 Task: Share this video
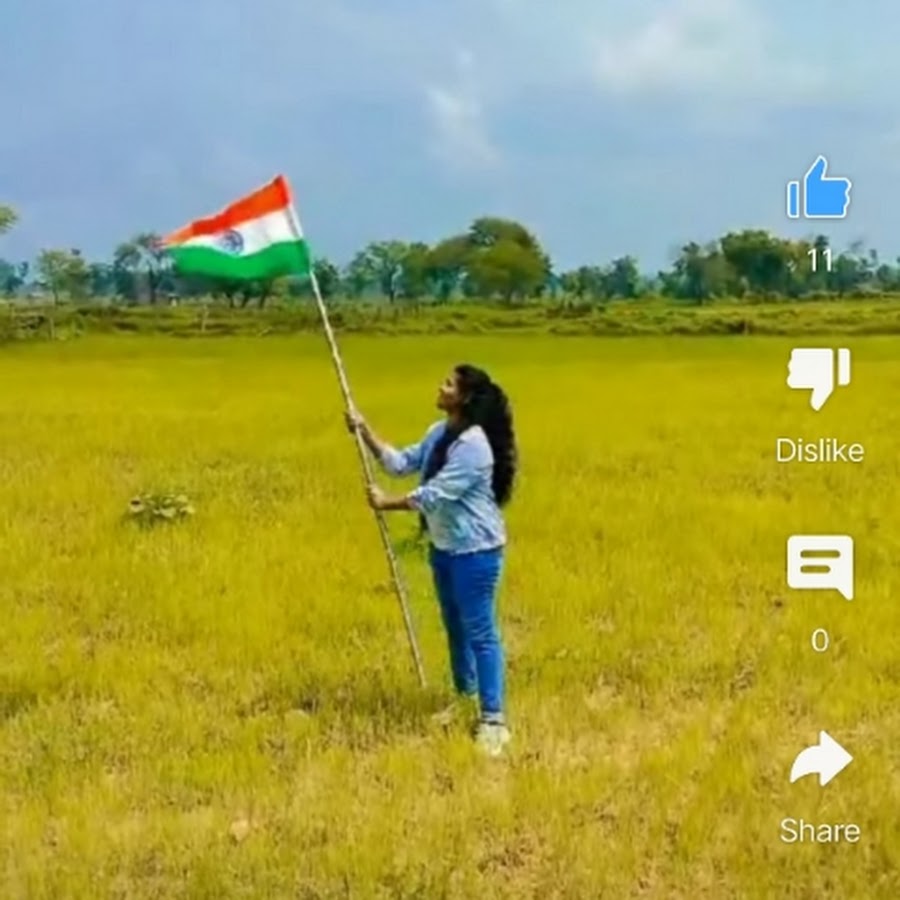pos(820,760)
